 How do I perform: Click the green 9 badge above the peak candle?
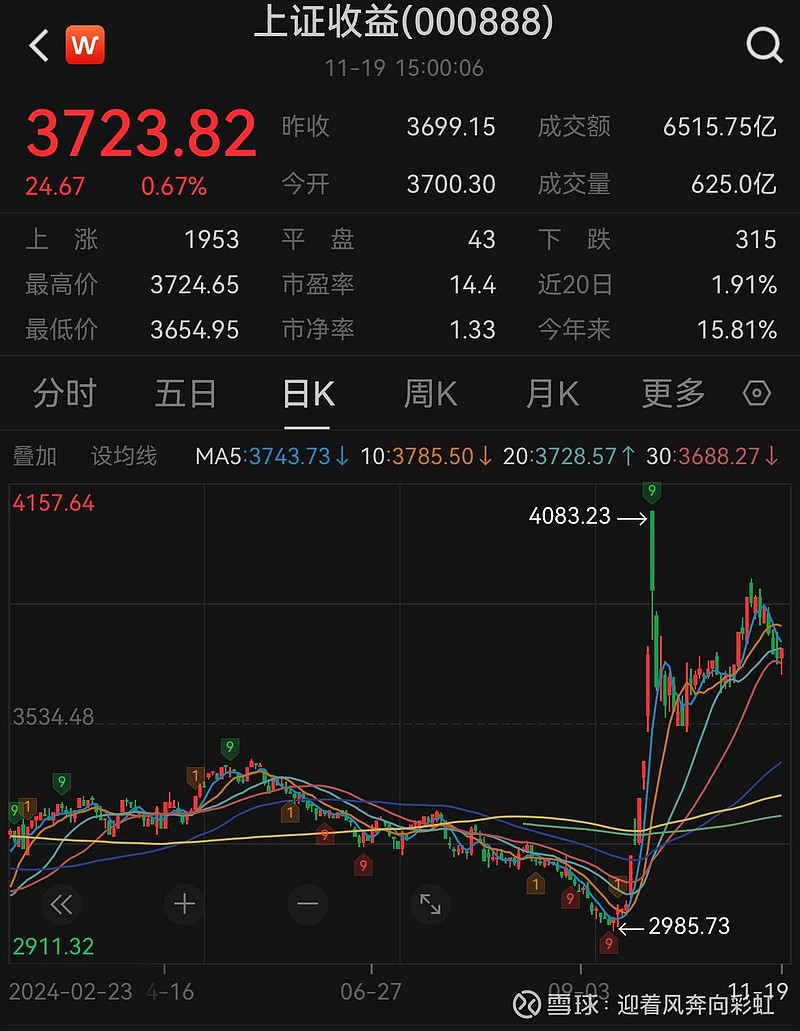pos(651,489)
